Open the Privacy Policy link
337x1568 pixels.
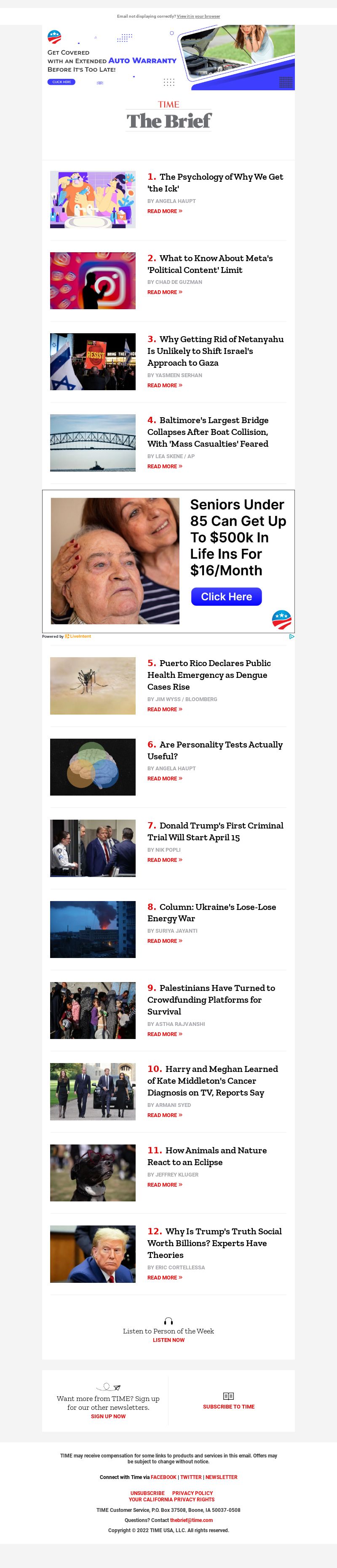click(192, 1493)
